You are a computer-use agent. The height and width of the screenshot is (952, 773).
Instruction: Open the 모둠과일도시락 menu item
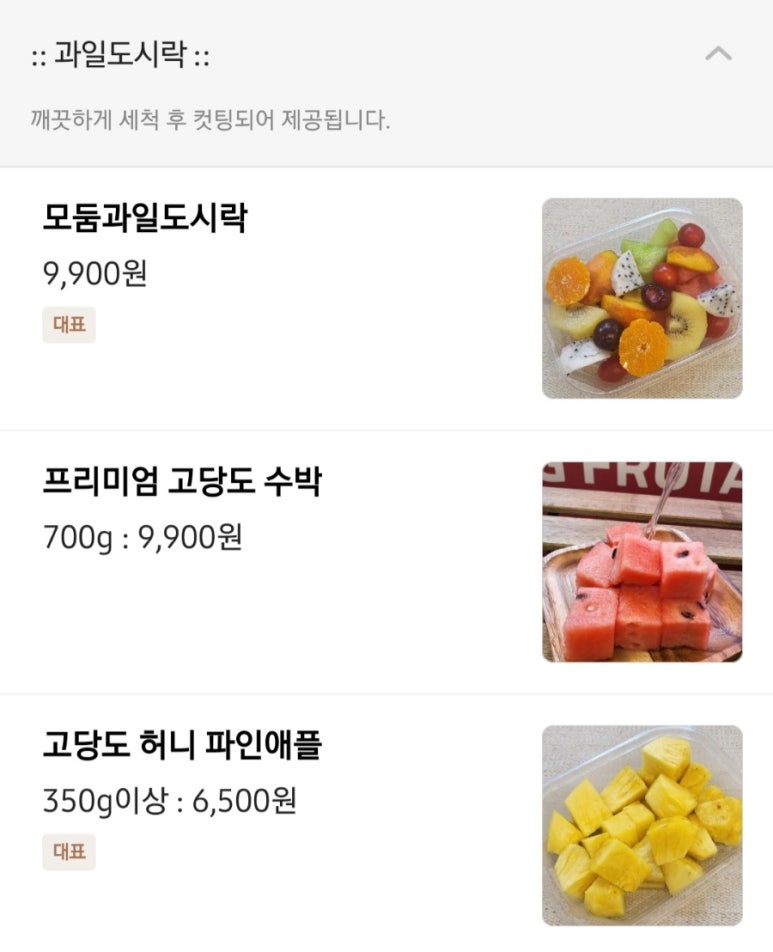tap(145, 218)
